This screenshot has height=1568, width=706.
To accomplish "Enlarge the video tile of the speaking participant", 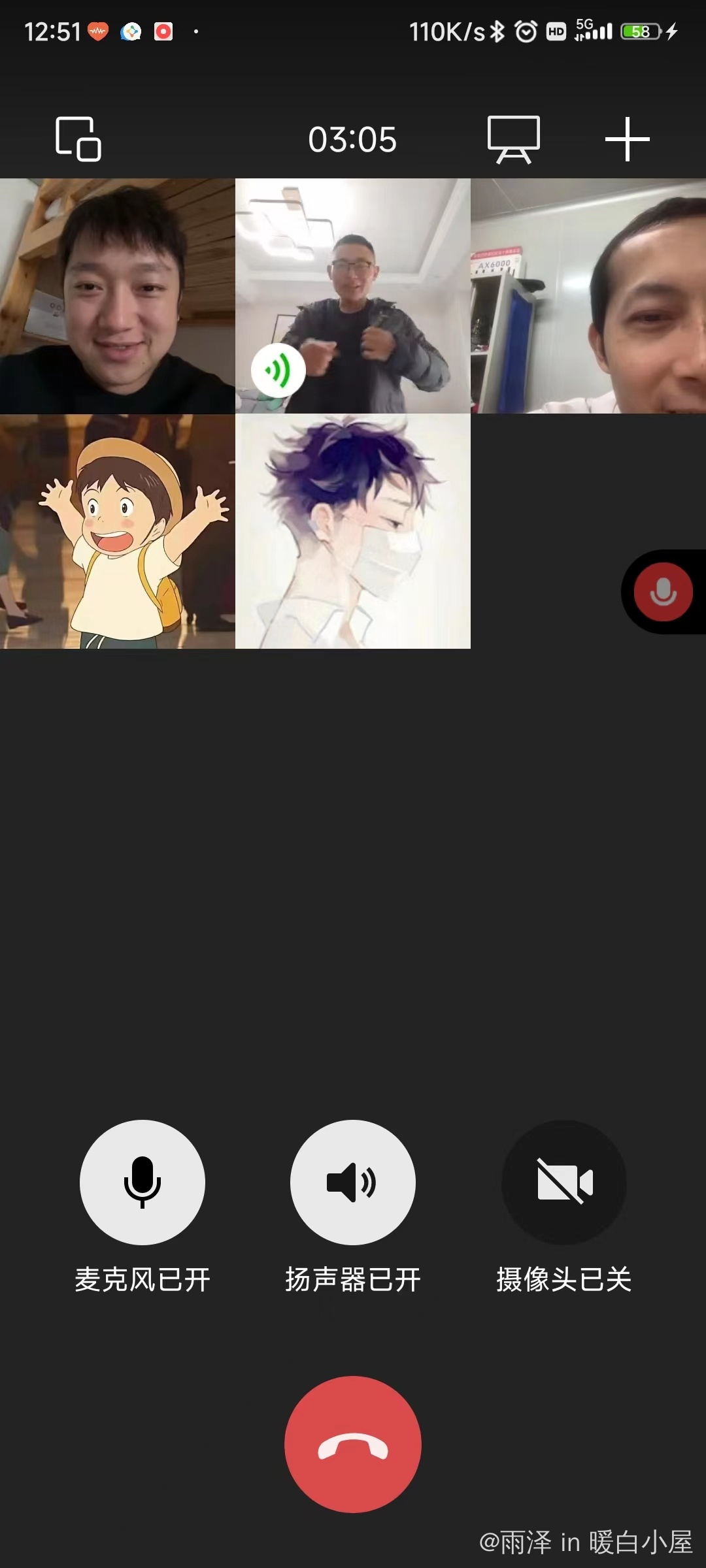I will pos(352,295).
